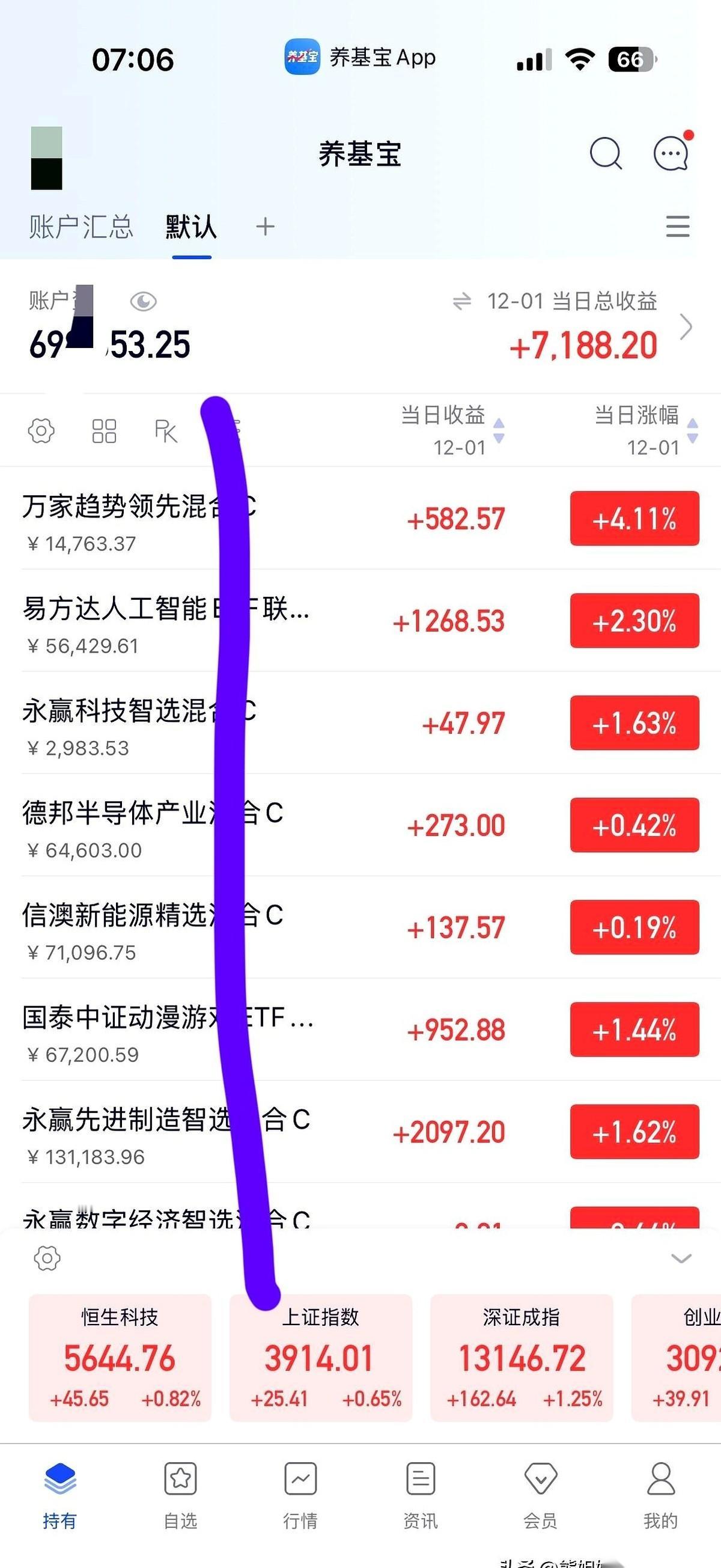Open messages via chat bubble icon
Image resolution: width=721 pixels, height=1568 pixels.
coord(669,154)
